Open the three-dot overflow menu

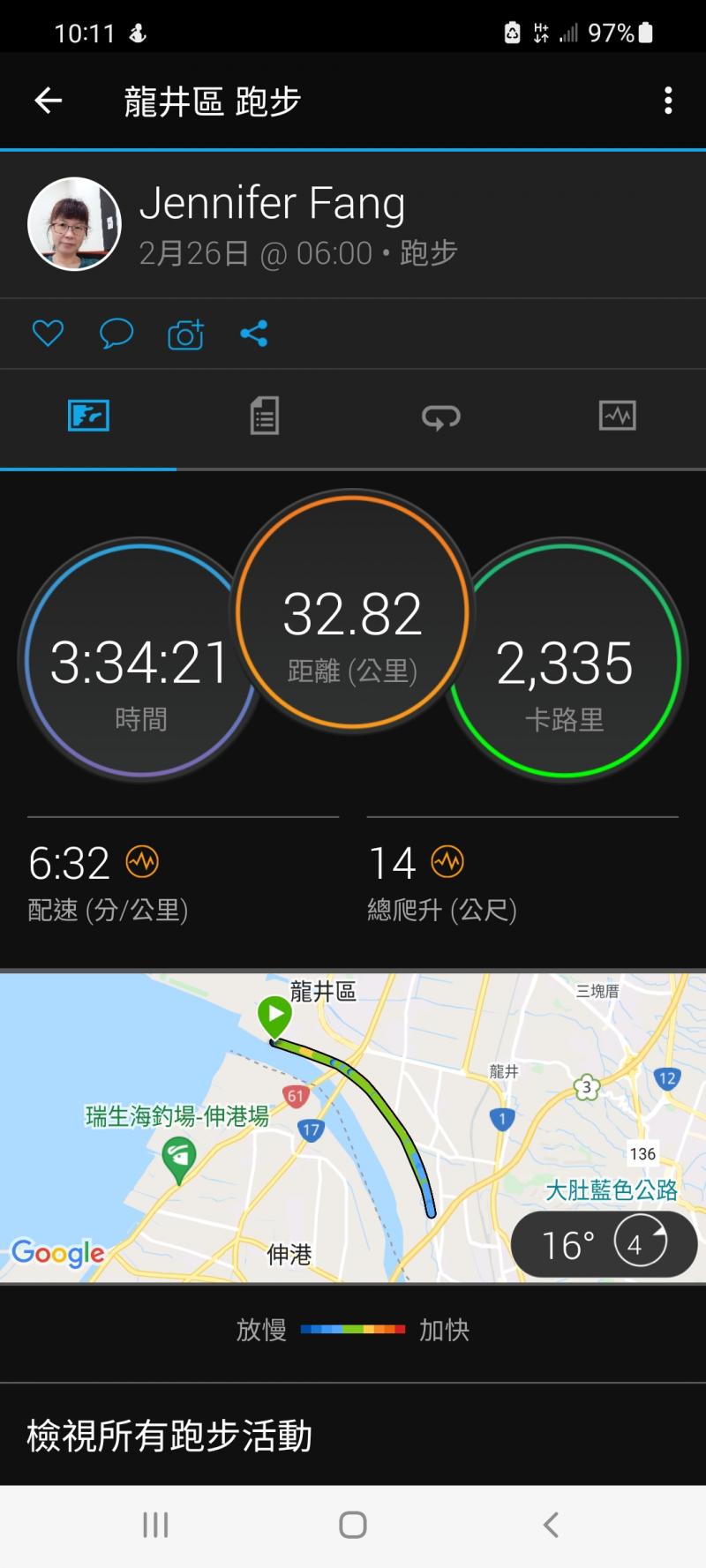tap(668, 101)
